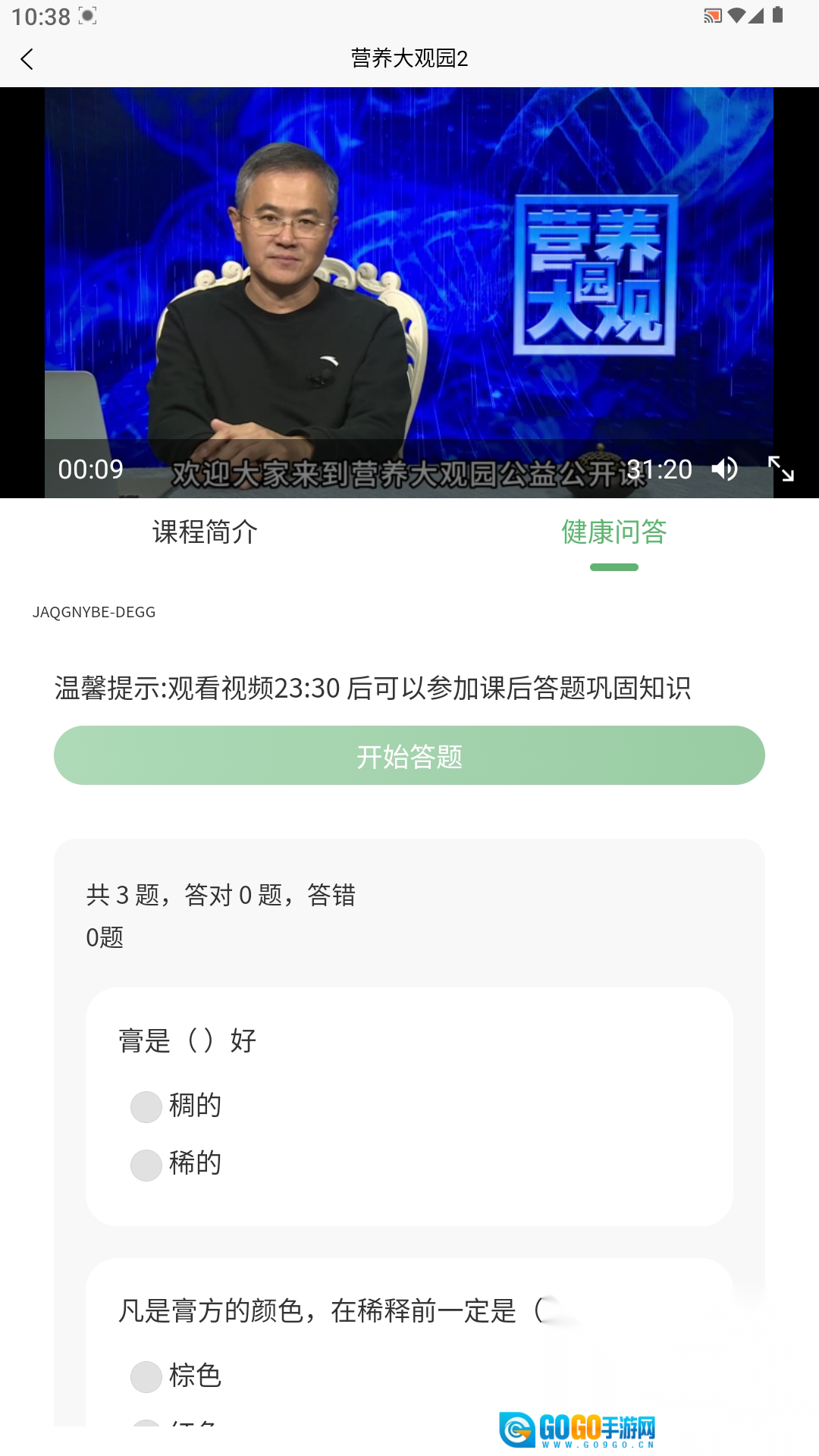This screenshot has height=1456, width=819.
Task: Switch to 课程简介 tab
Action: click(205, 532)
